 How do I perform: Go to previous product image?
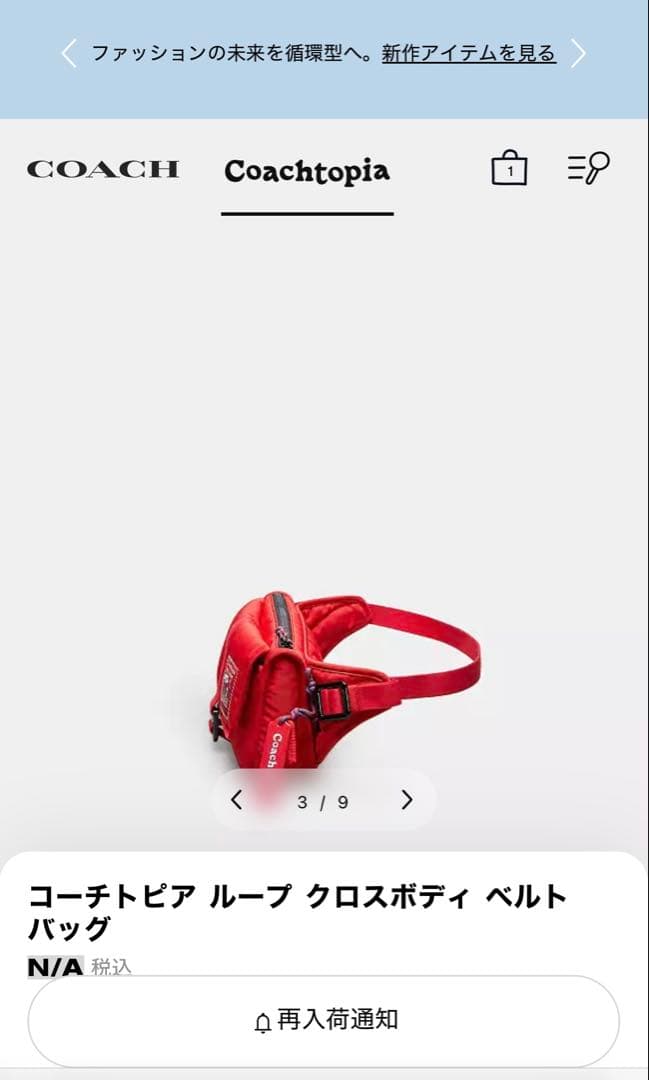pos(237,800)
